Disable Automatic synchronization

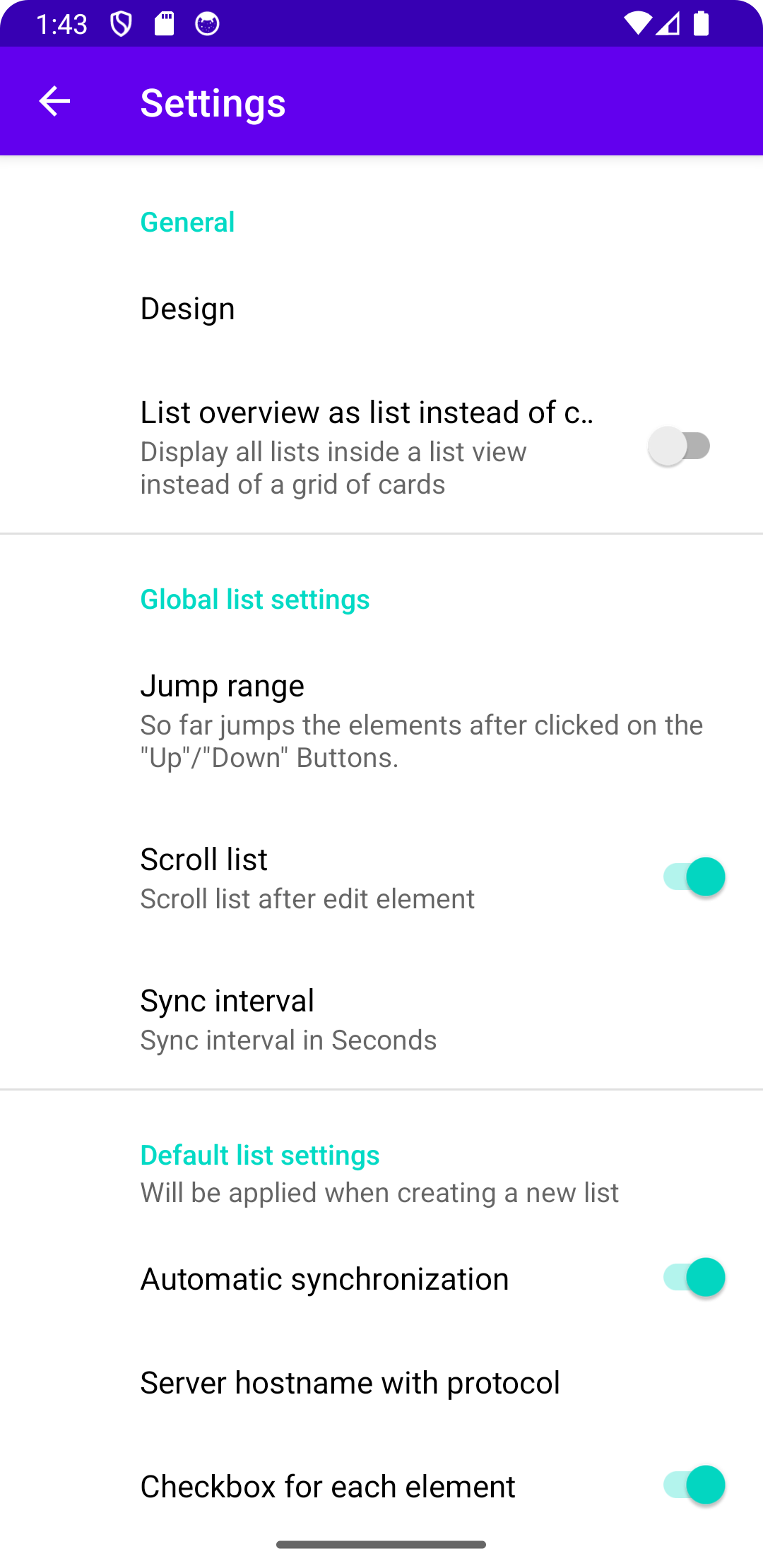point(694,1278)
